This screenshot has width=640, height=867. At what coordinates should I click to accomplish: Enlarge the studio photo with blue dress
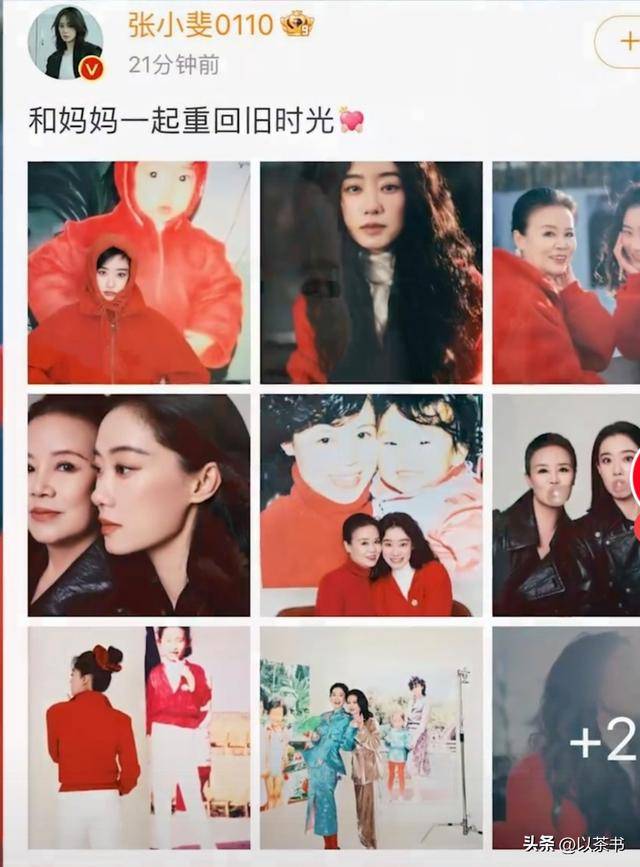tap(371, 737)
